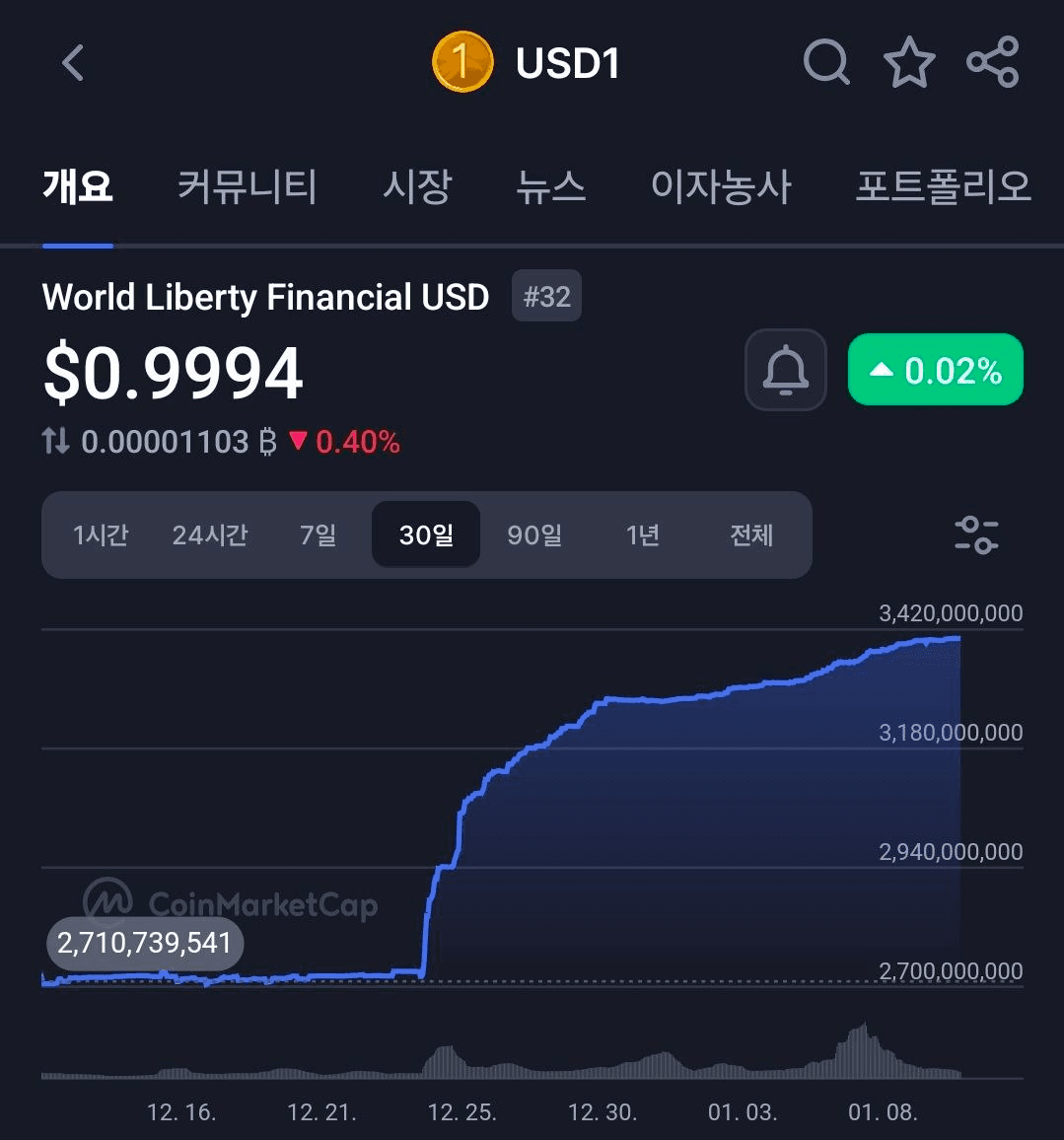Share the USD1 page
Image resolution: width=1064 pixels, height=1140 pixels.
(992, 63)
